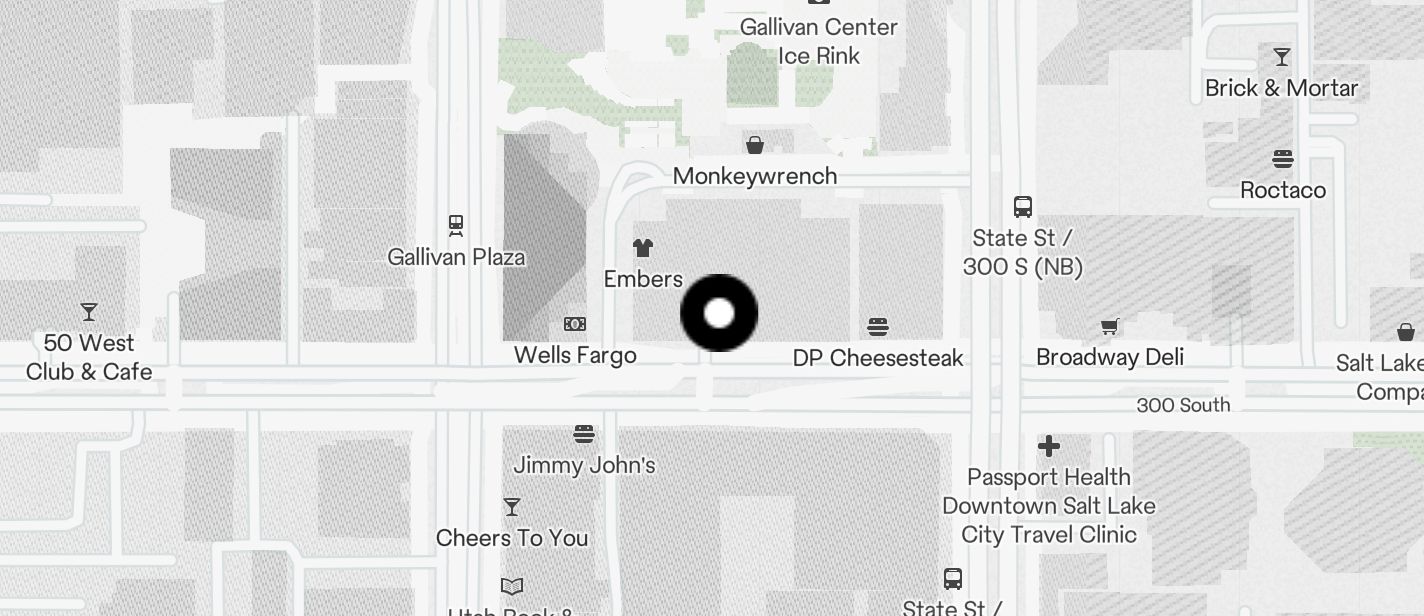Open the Monkeywrench shop marker
This screenshot has height=616, width=1424.
coord(755,146)
